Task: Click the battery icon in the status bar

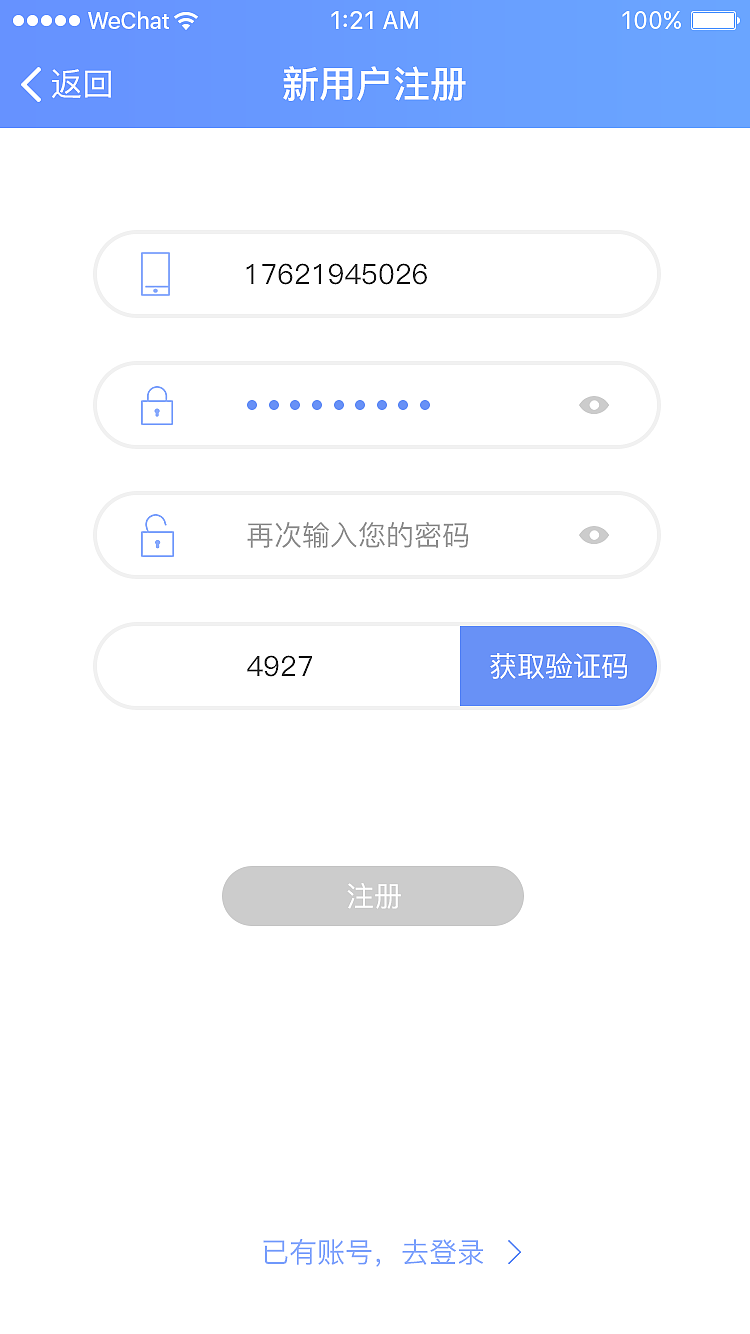Action: [712, 18]
